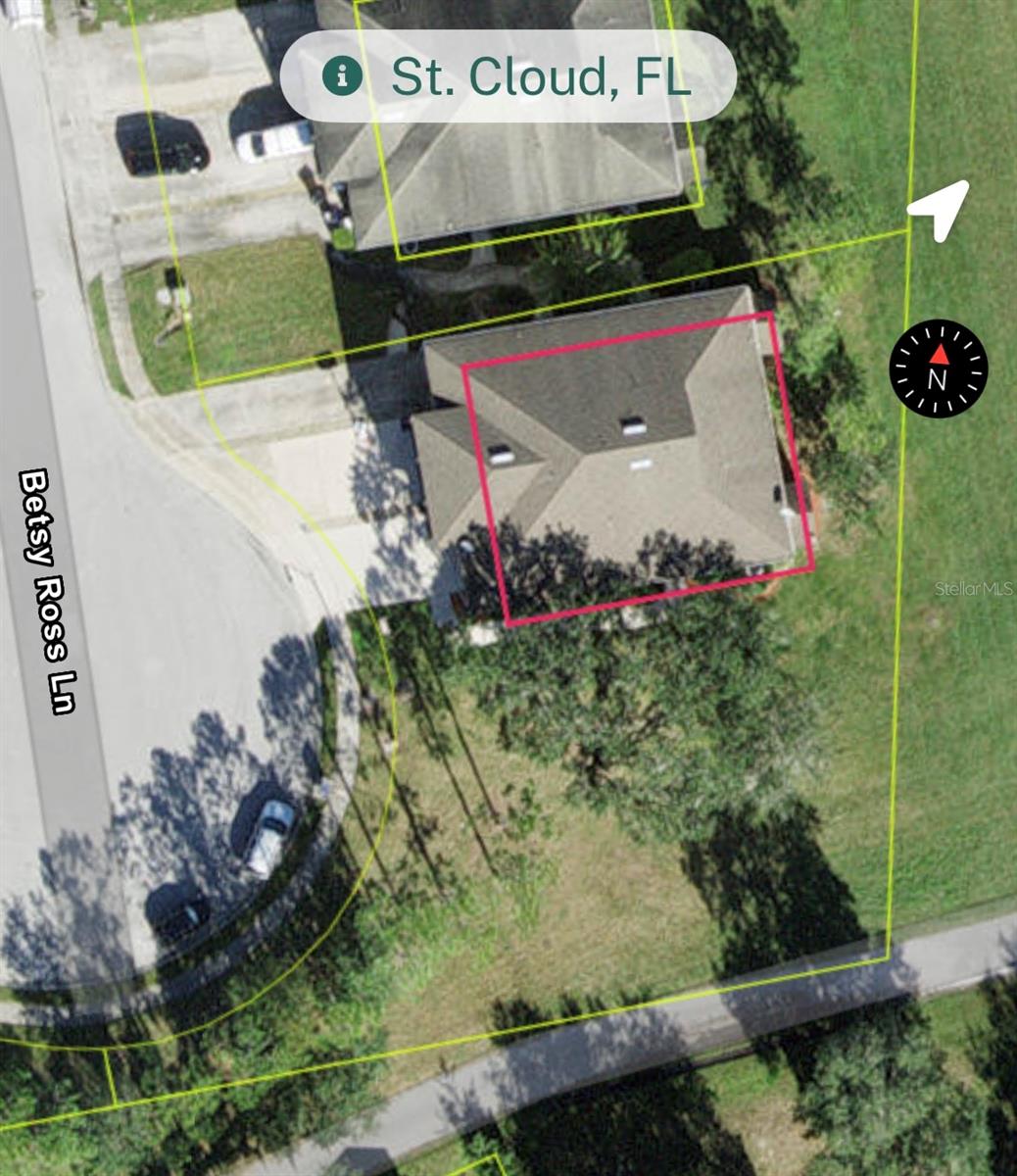Tap the compass to reset north
This screenshot has width=1017, height=1176.
coord(938,368)
